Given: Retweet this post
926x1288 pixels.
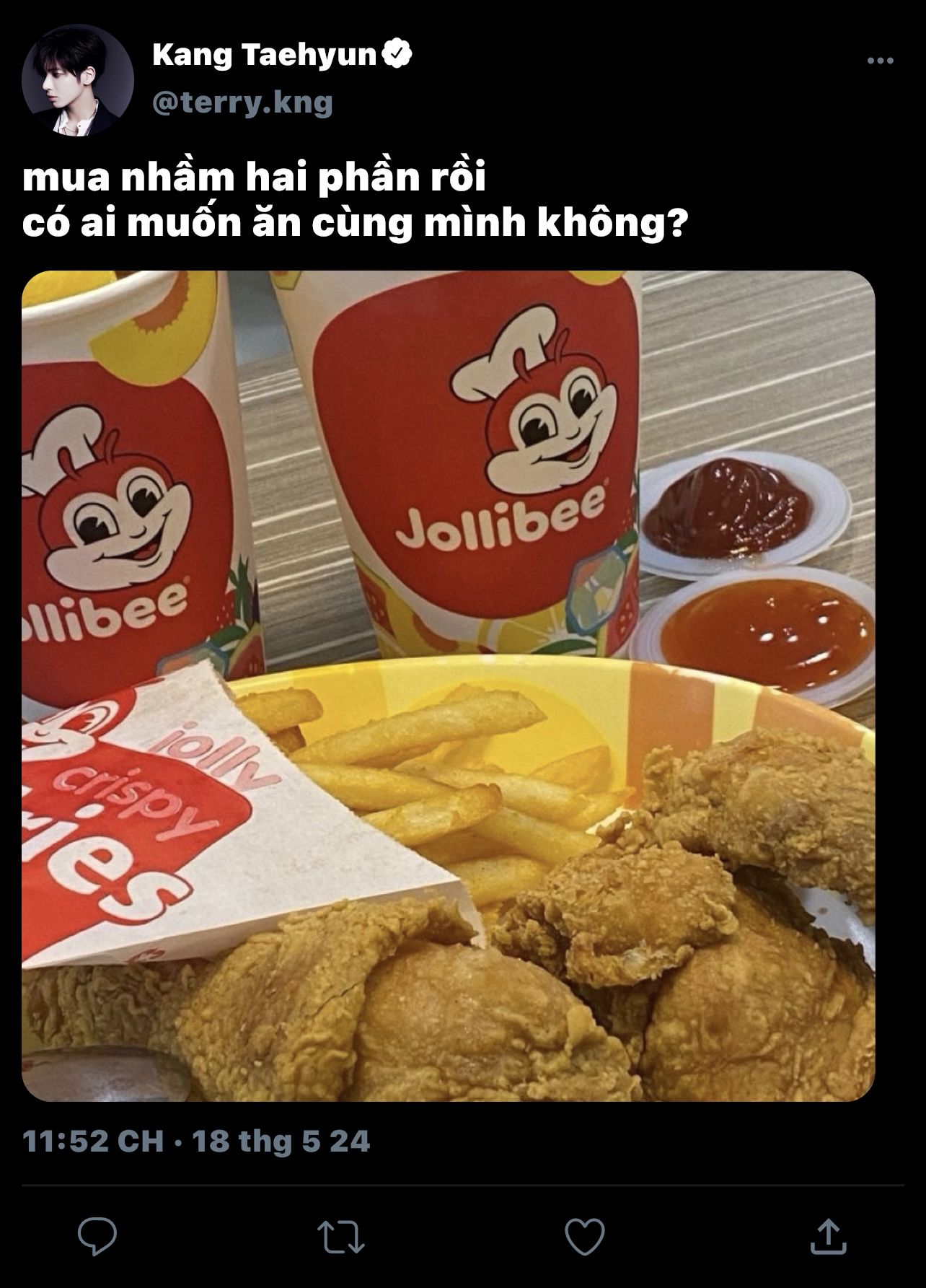Looking at the screenshot, I should (341, 1236).
